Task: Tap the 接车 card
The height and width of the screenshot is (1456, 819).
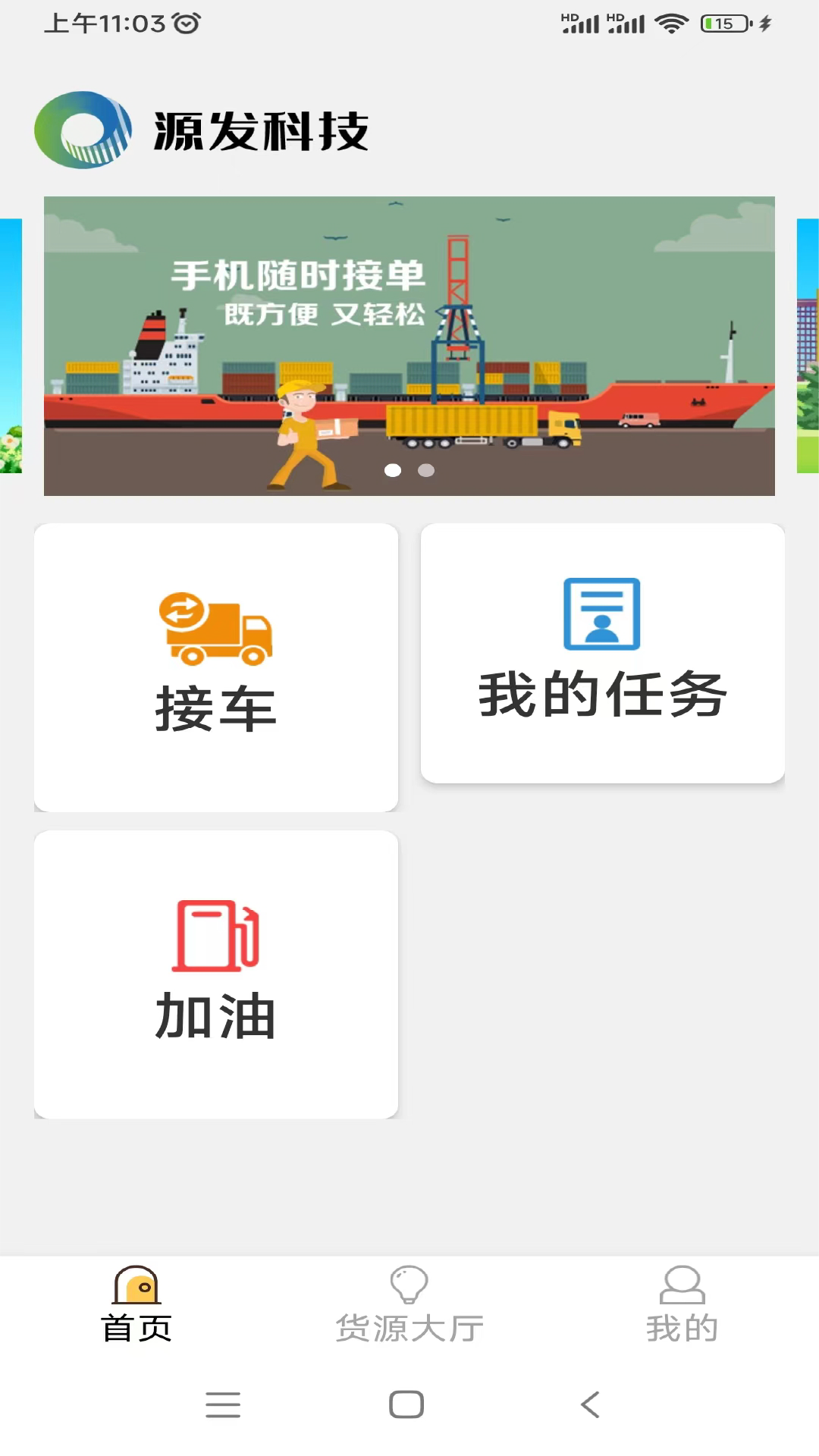Action: coord(216,667)
